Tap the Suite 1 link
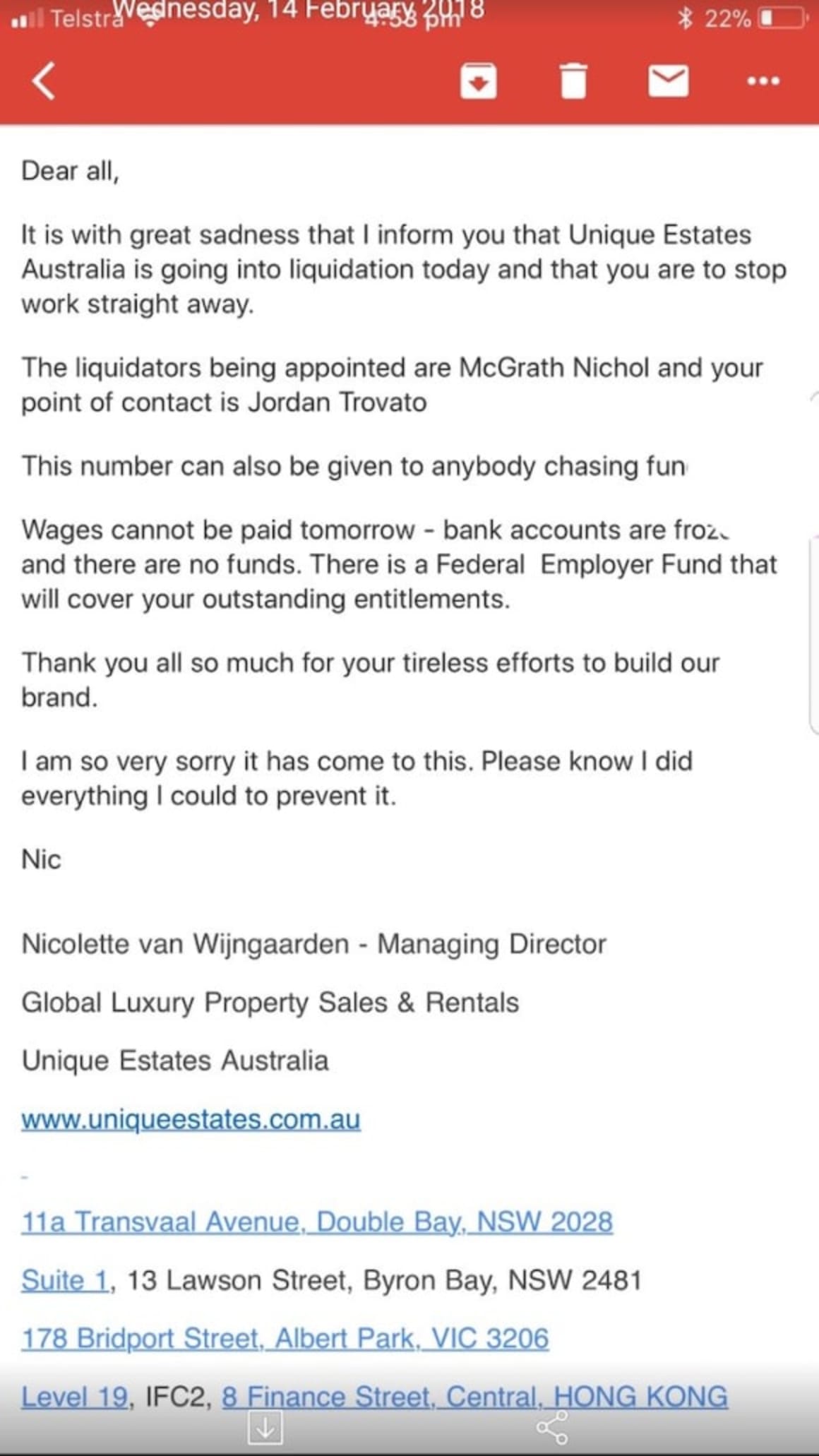 coord(65,1280)
